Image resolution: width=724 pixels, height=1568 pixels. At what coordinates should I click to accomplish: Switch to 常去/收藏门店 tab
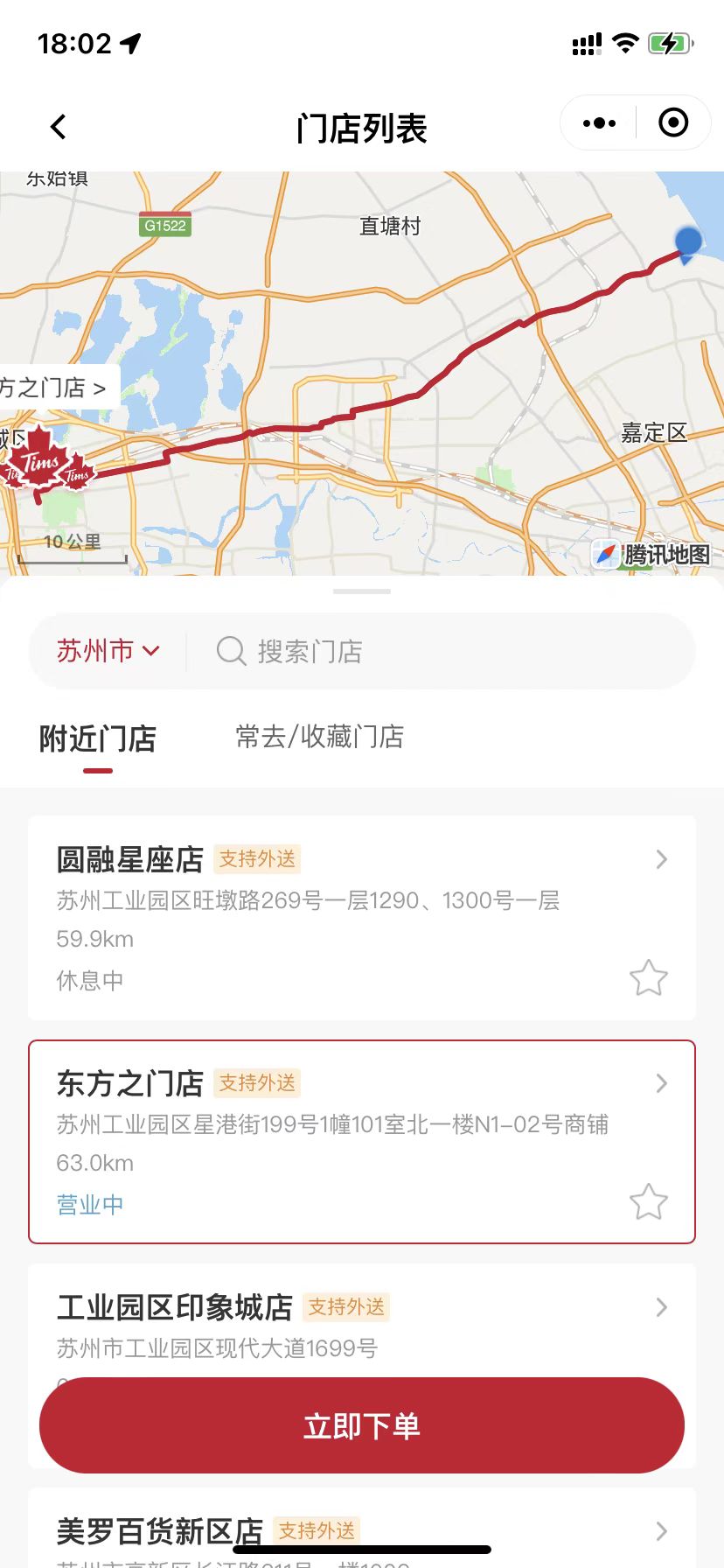(319, 737)
